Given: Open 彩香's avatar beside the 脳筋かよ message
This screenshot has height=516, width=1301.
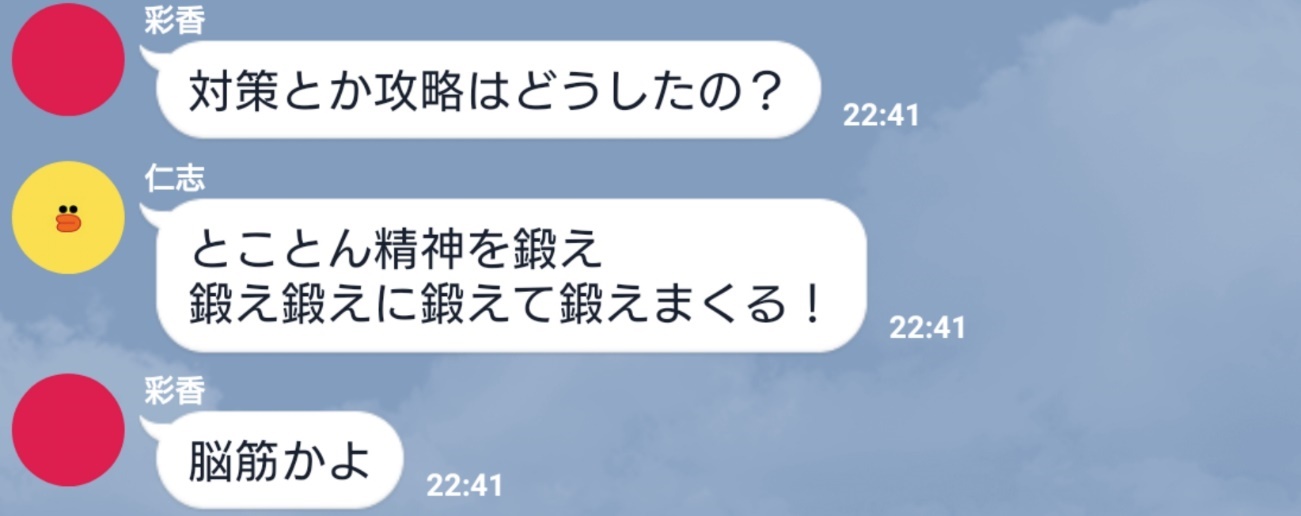Looking at the screenshot, I should pos(68,430).
